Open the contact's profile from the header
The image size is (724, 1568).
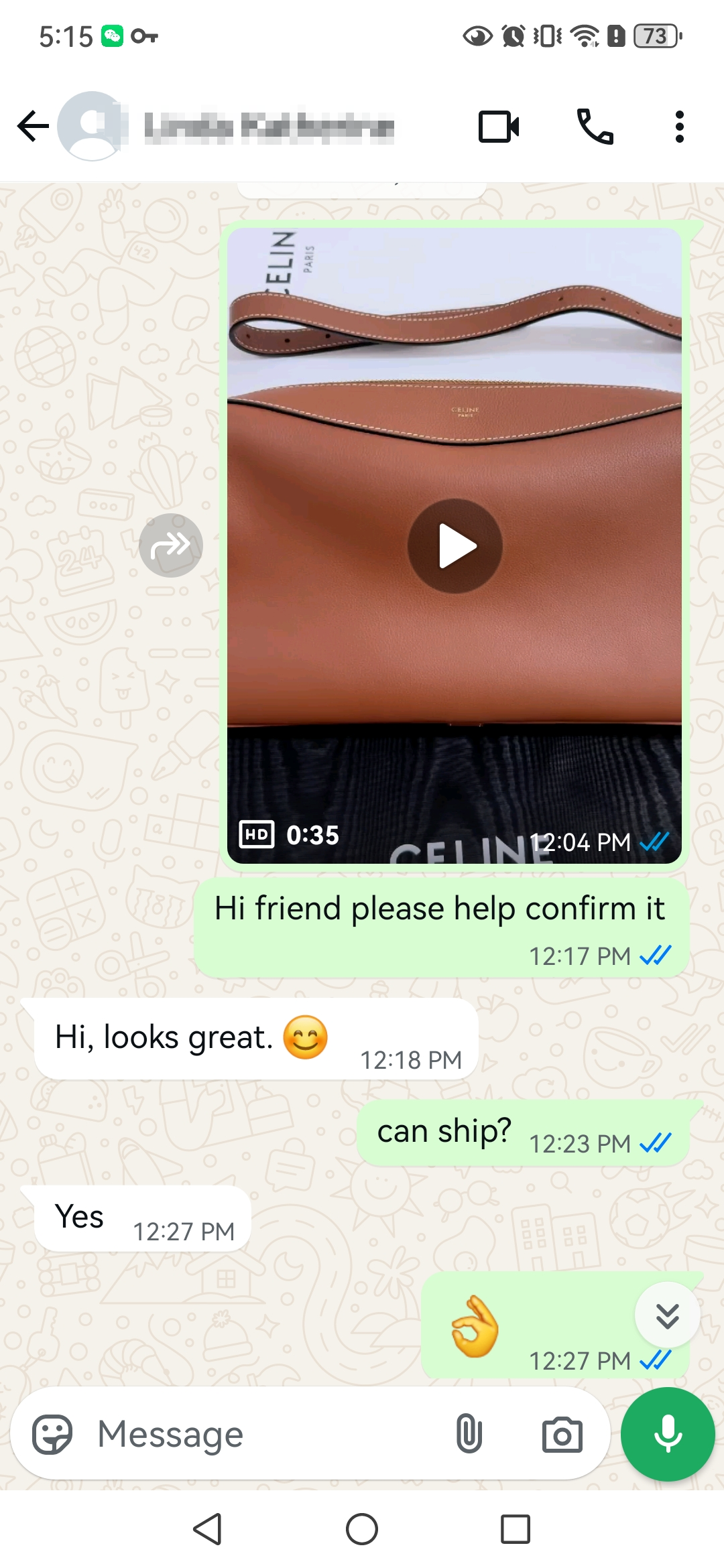pos(268,127)
